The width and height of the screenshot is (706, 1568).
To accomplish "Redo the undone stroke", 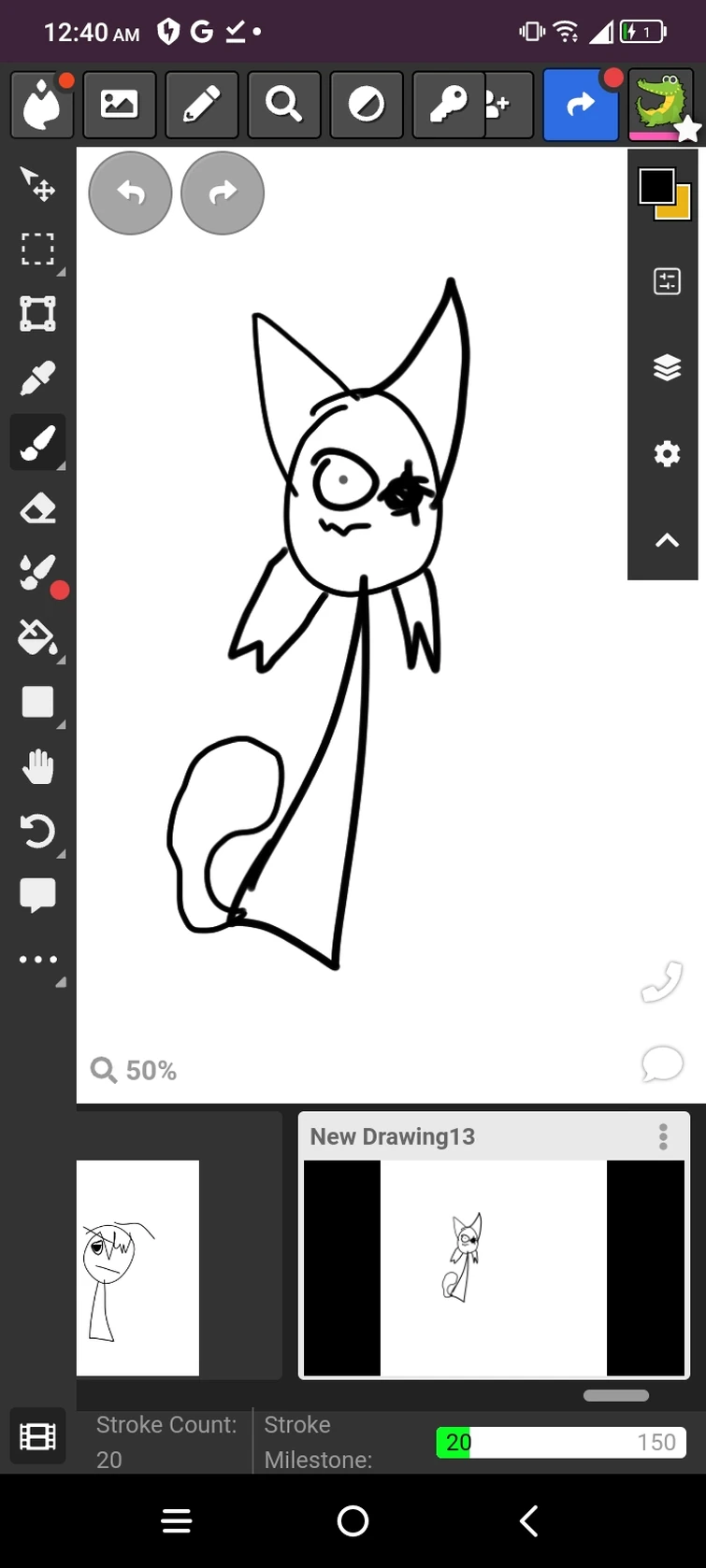I will tap(223, 193).
